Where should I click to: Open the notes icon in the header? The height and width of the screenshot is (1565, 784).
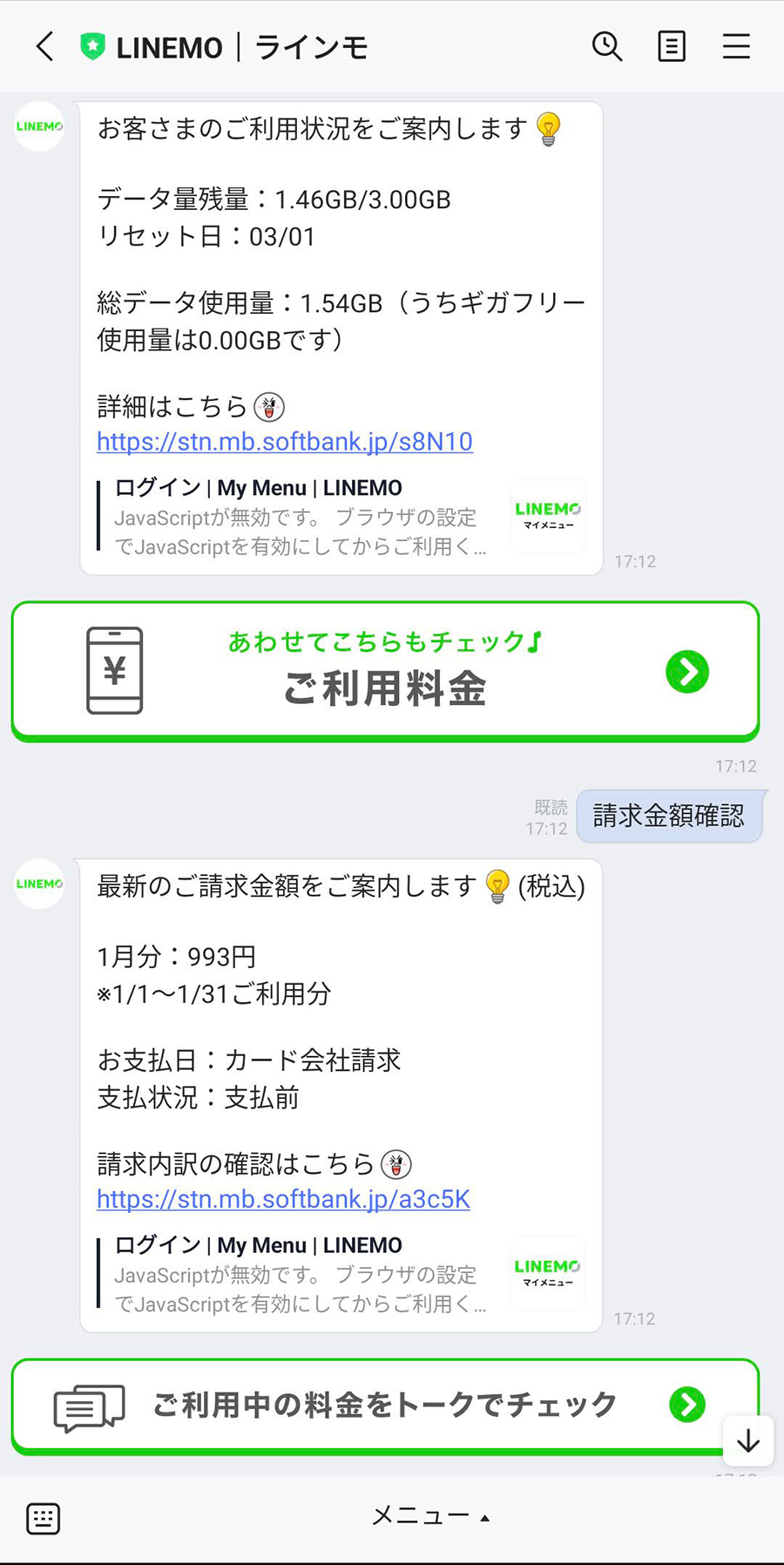coord(672,46)
